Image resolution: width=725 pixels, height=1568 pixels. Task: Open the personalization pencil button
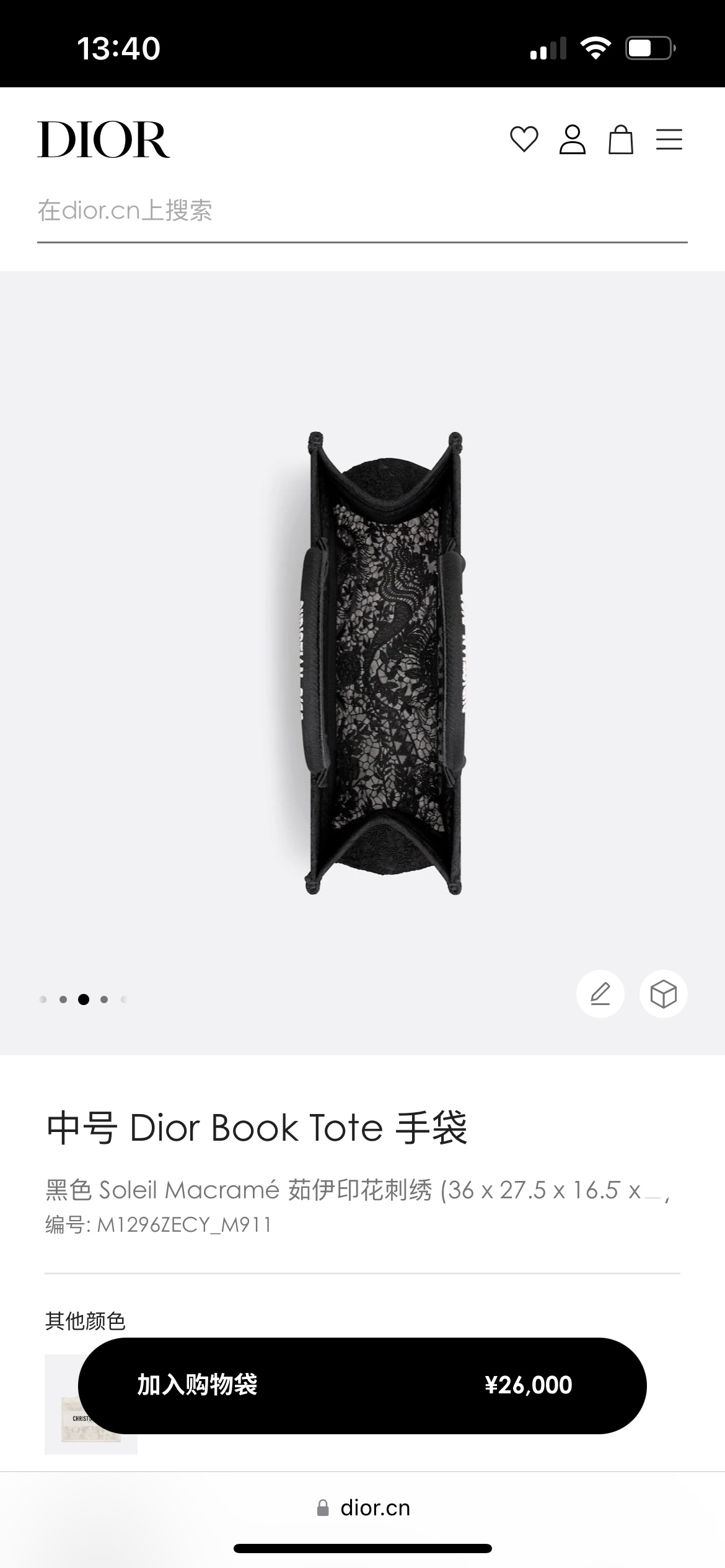[600, 994]
